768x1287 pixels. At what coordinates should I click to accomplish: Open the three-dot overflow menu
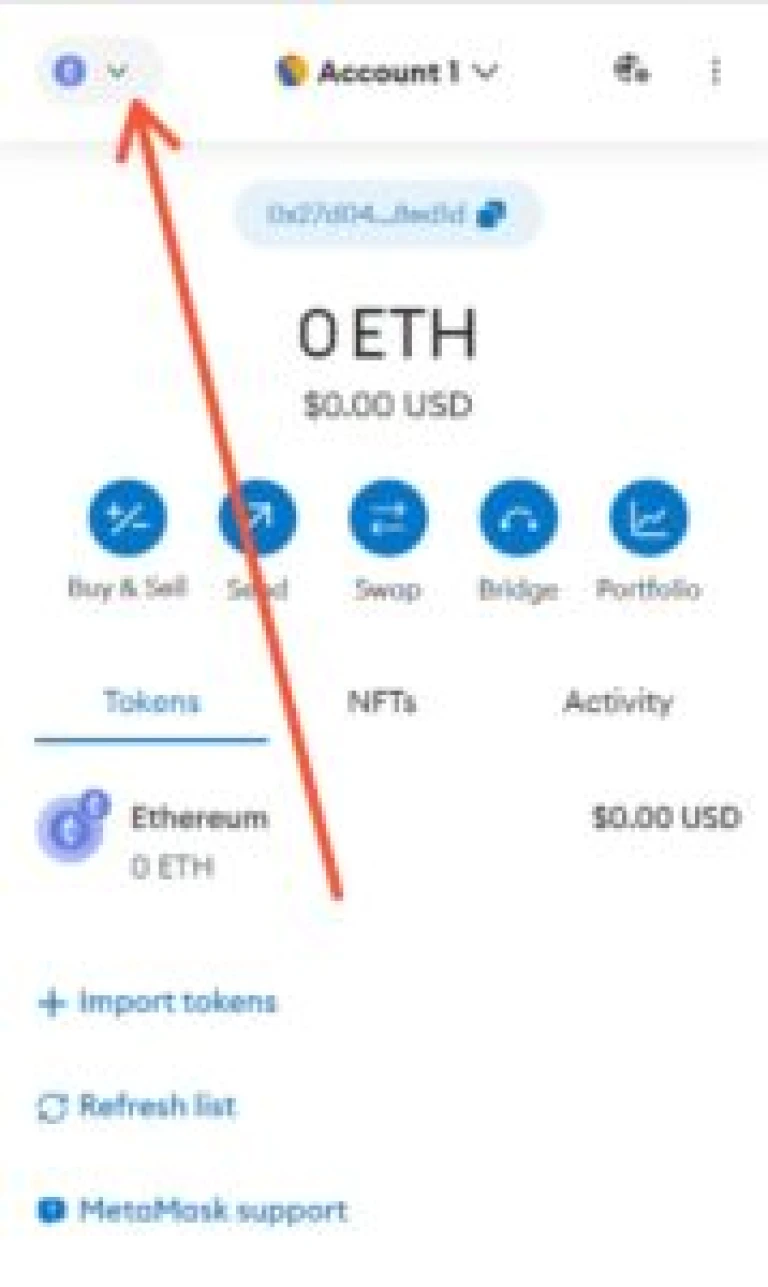[x=715, y=71]
